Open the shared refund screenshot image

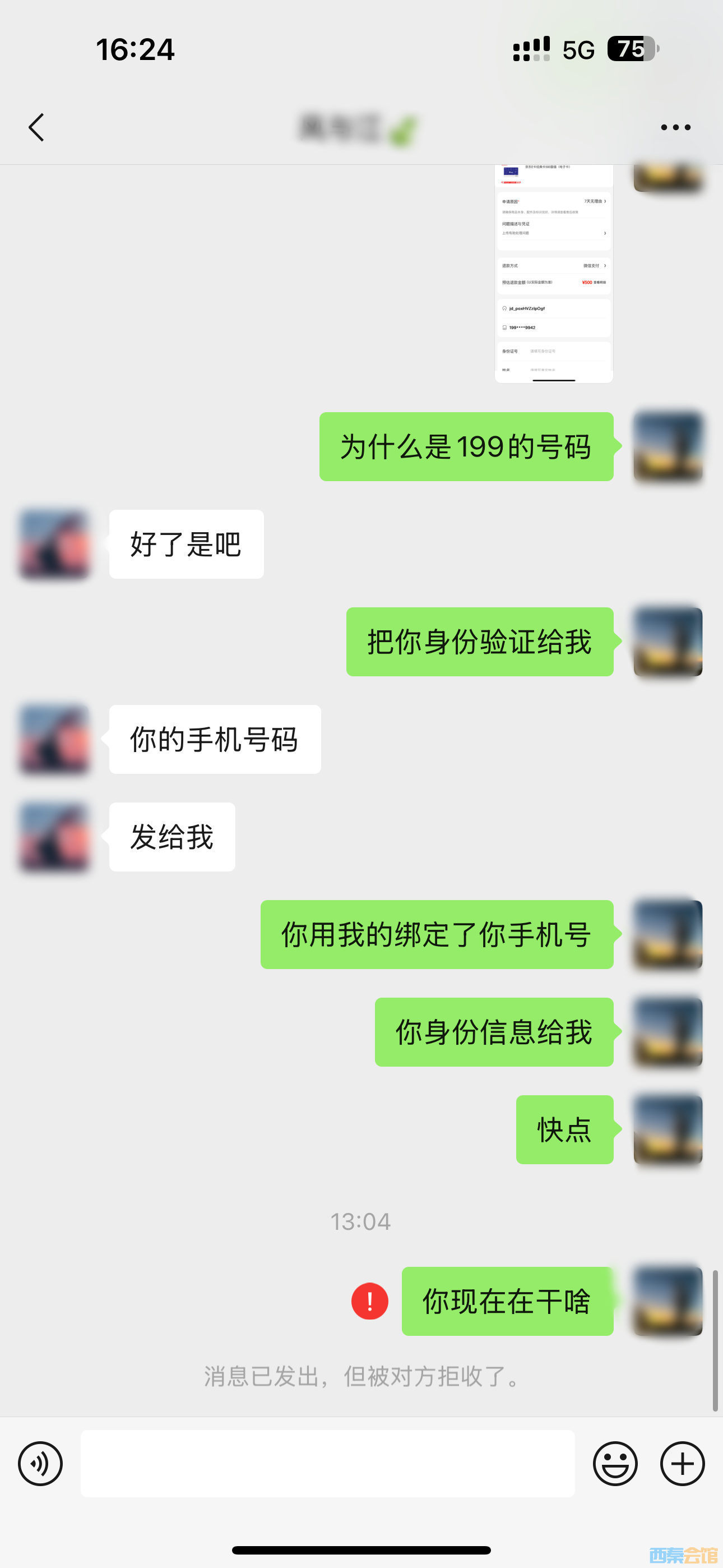click(553, 274)
